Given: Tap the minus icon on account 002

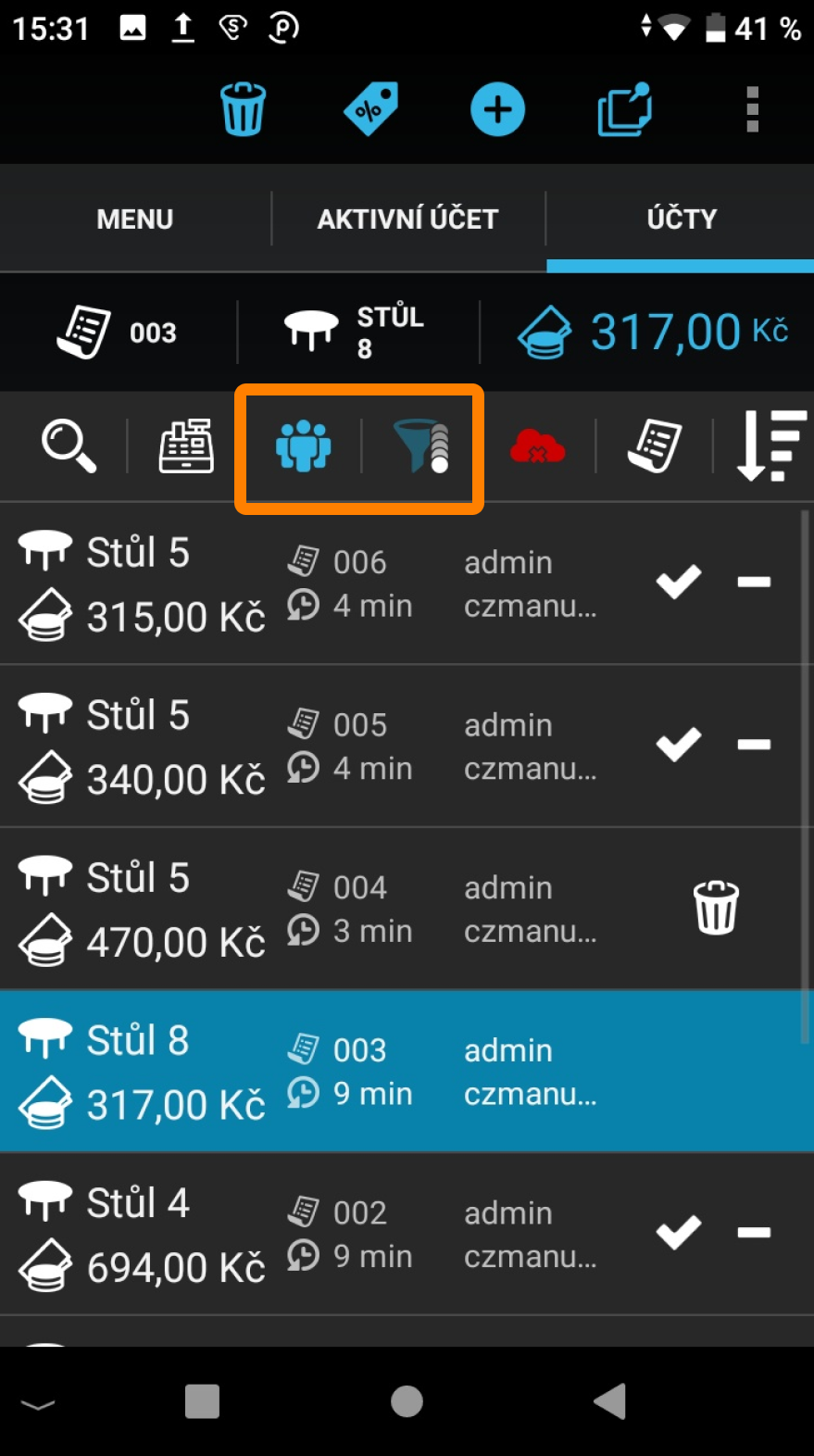Looking at the screenshot, I should 754,1233.
